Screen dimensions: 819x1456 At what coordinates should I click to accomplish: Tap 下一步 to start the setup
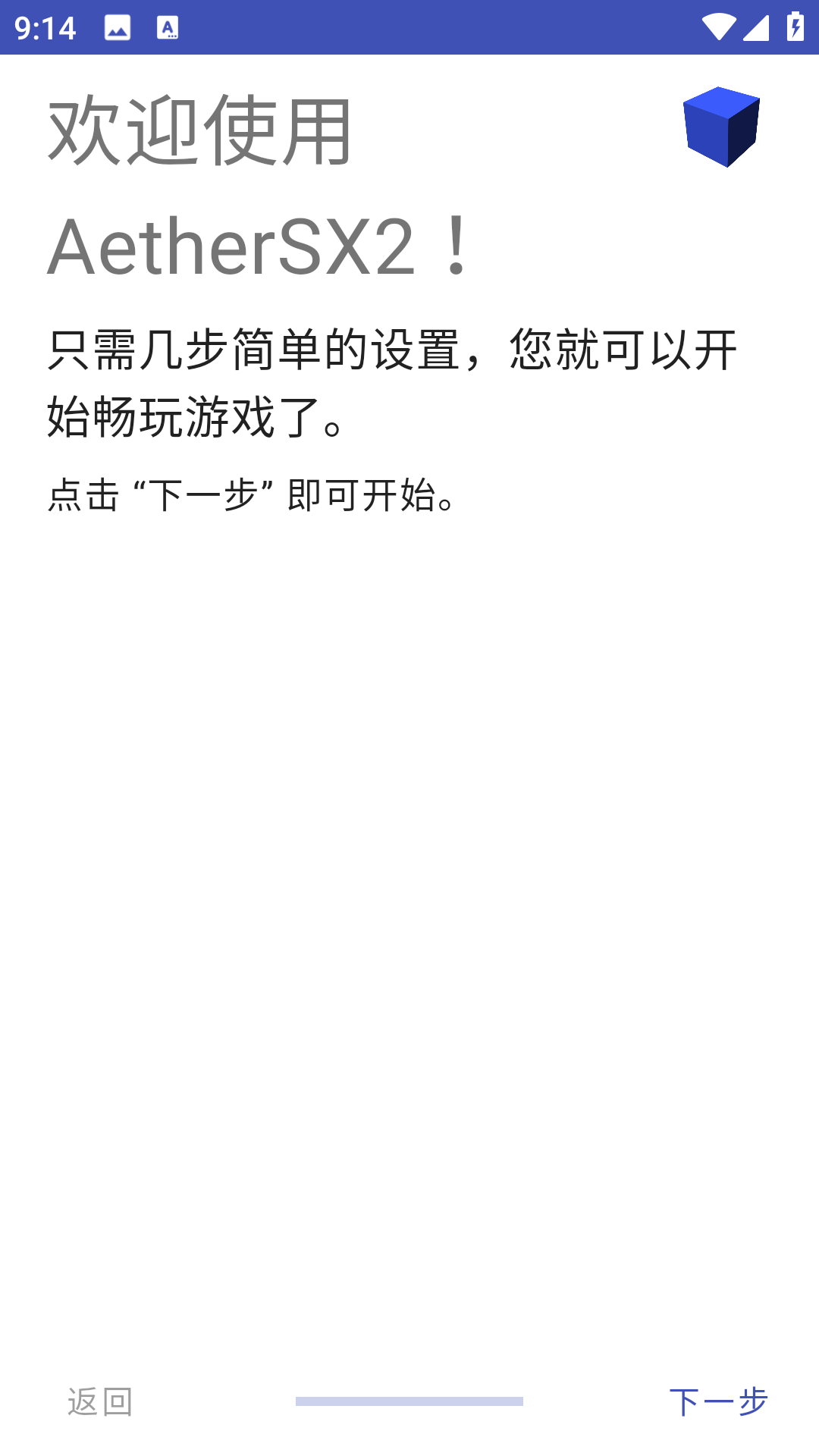click(718, 1401)
